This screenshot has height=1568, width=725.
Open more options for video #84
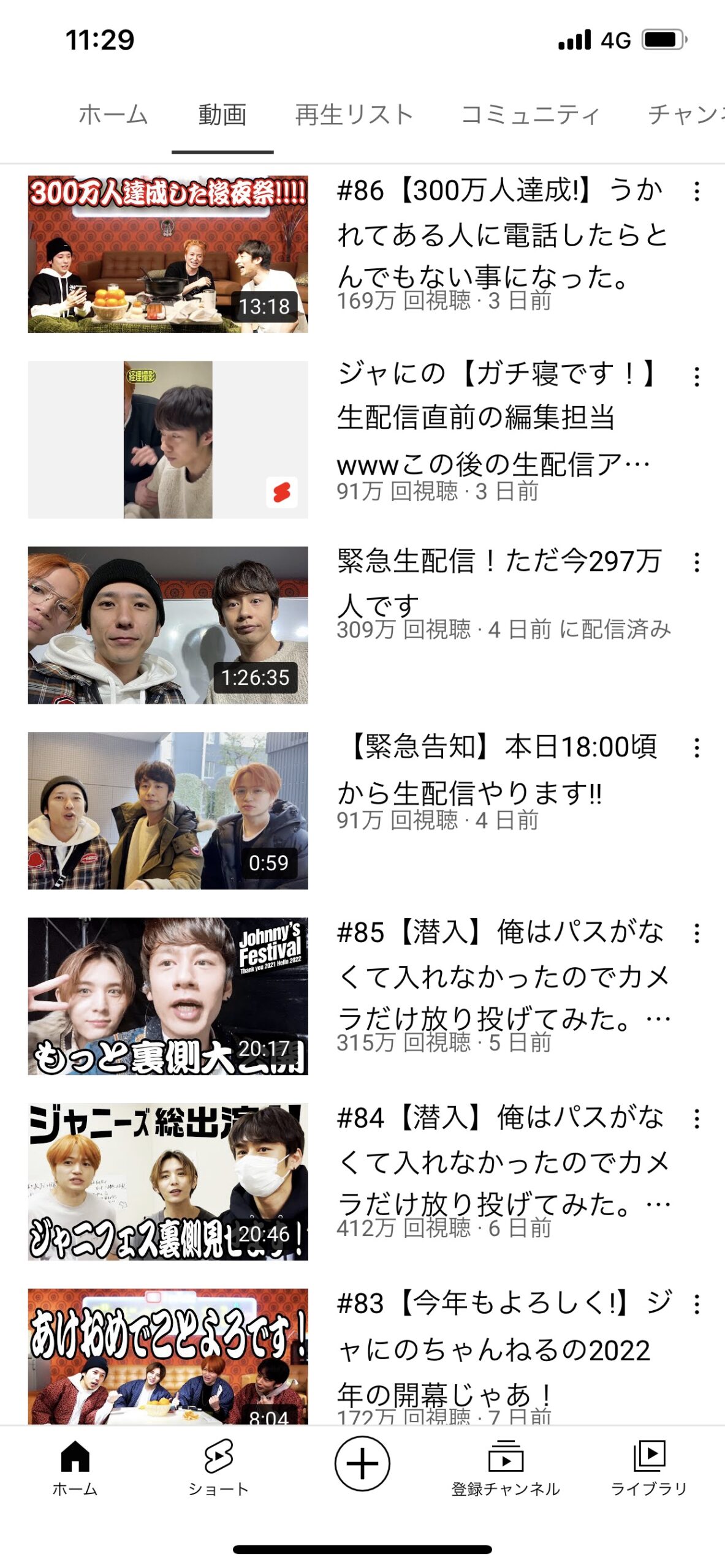coord(696,1119)
